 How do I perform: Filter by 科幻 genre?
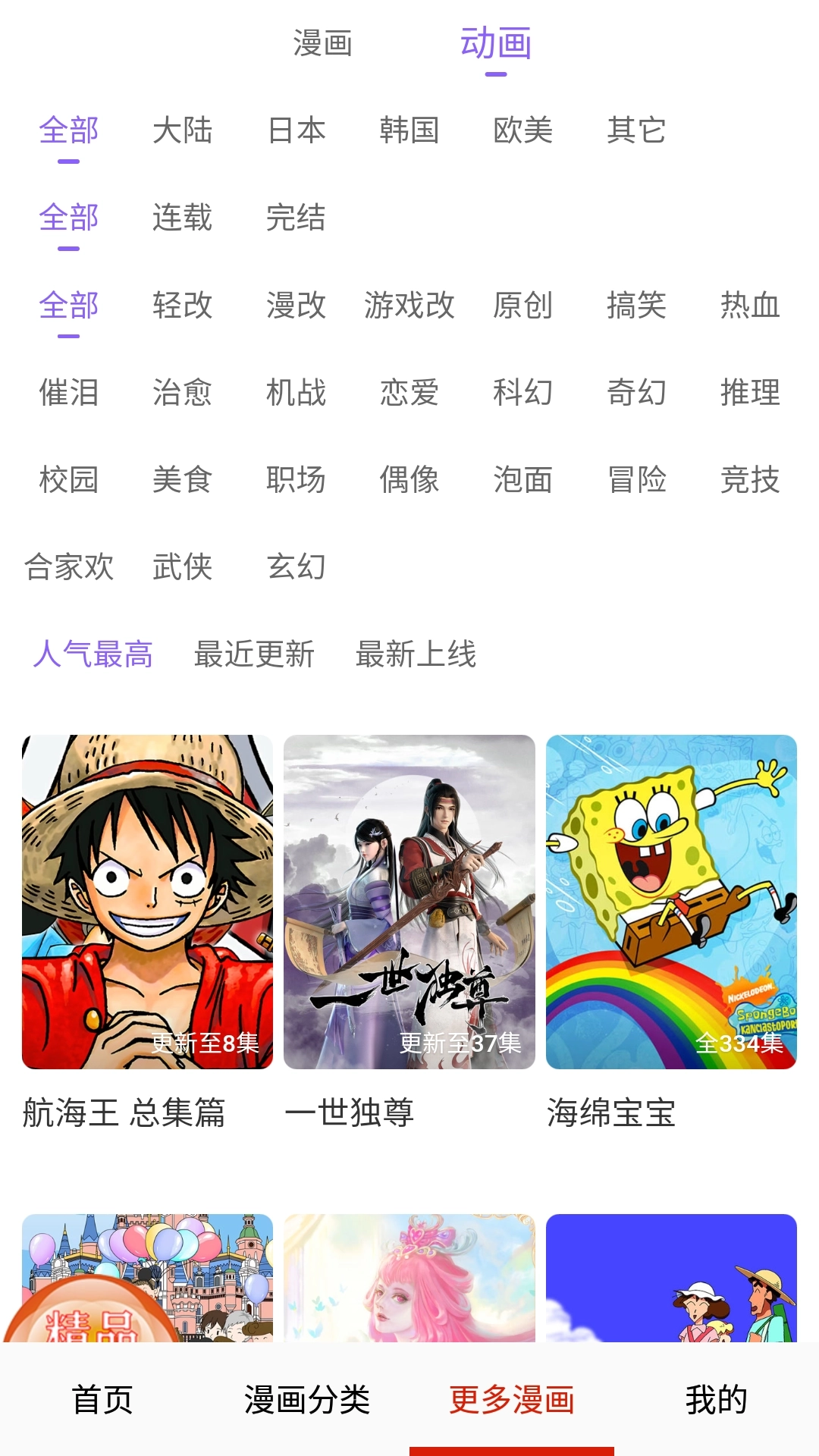click(x=523, y=394)
